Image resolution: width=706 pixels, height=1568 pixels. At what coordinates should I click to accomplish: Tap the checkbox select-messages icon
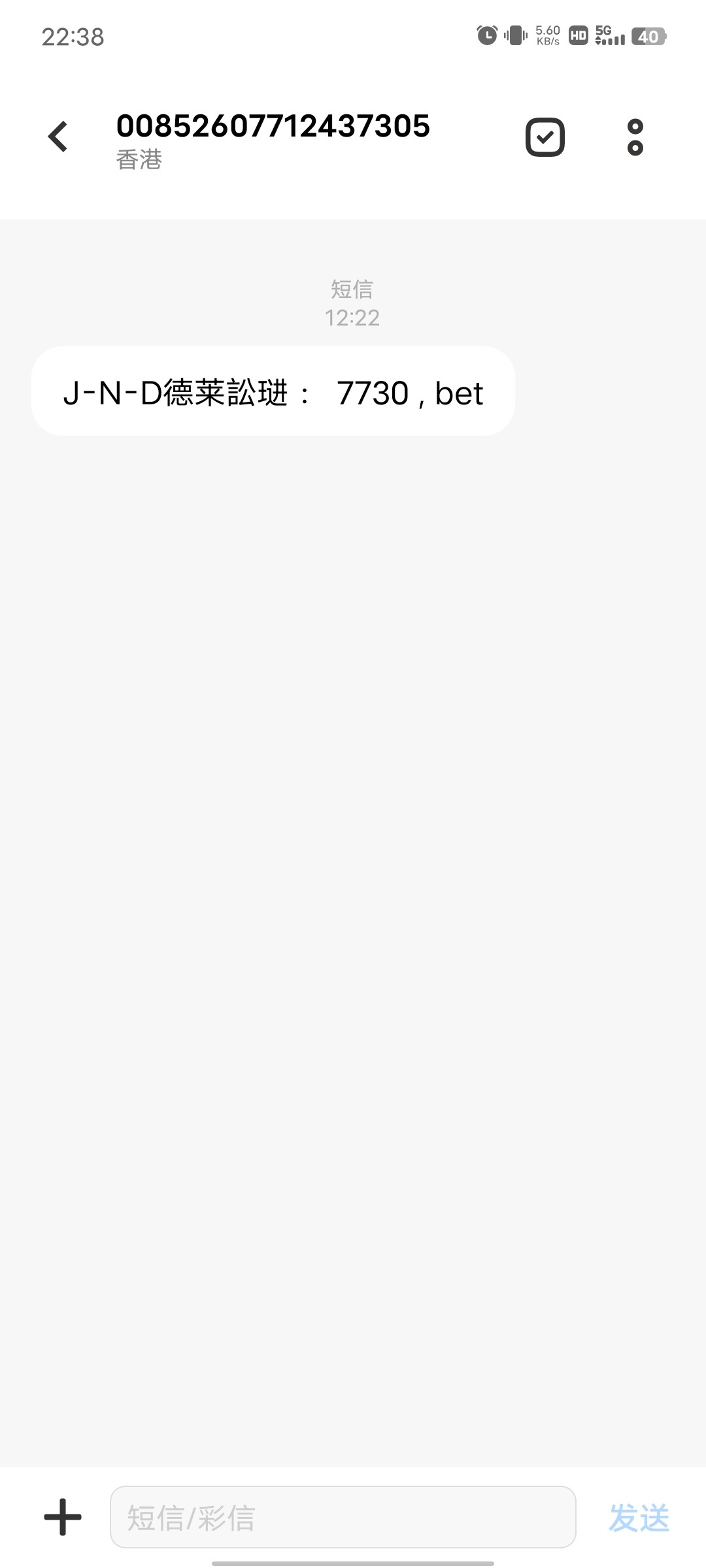[545, 137]
